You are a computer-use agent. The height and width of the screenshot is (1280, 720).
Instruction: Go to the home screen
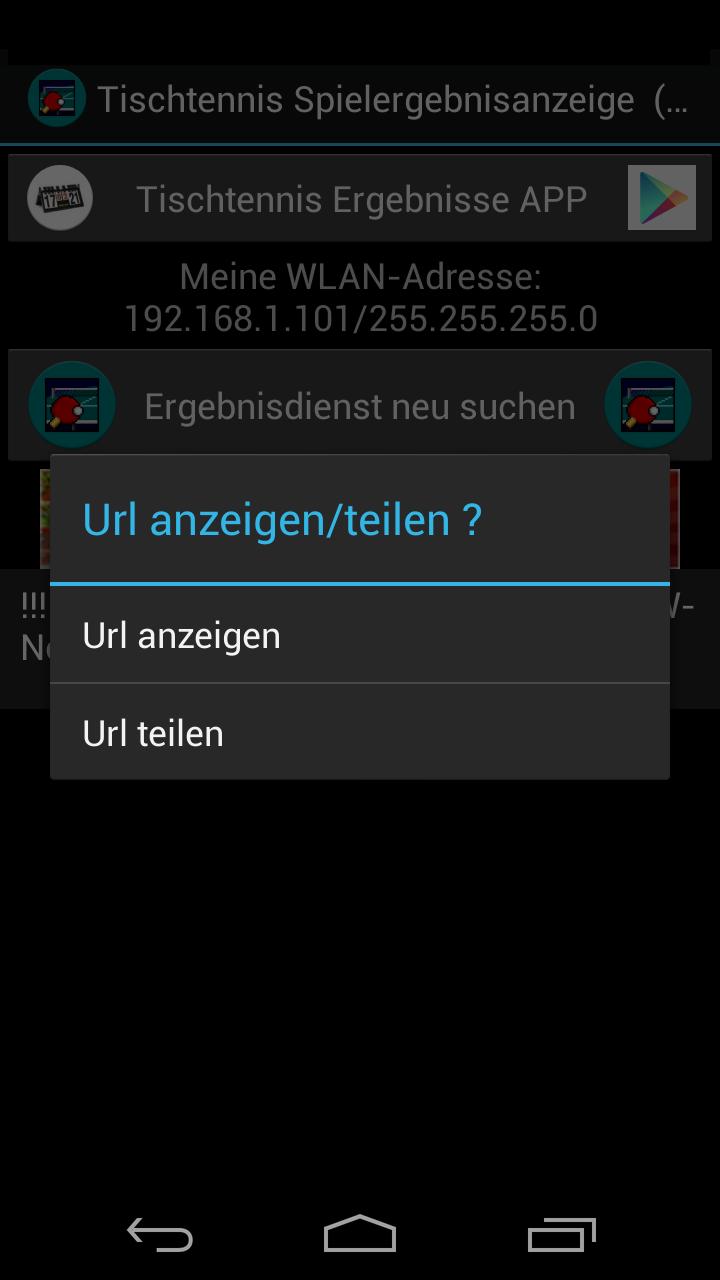tap(360, 1236)
